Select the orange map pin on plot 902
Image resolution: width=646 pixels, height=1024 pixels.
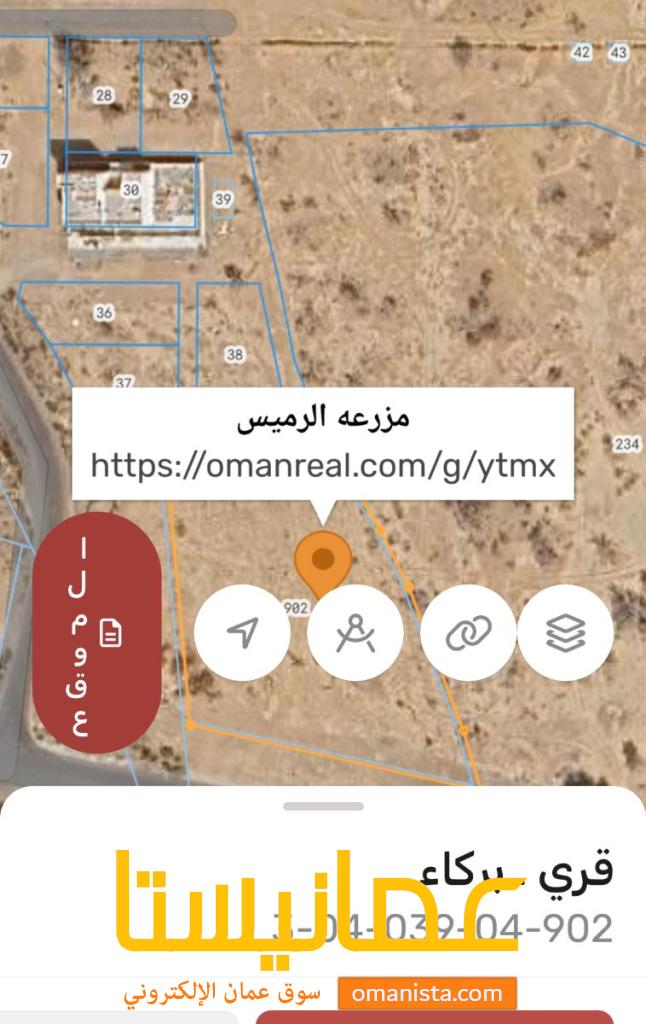[323, 562]
